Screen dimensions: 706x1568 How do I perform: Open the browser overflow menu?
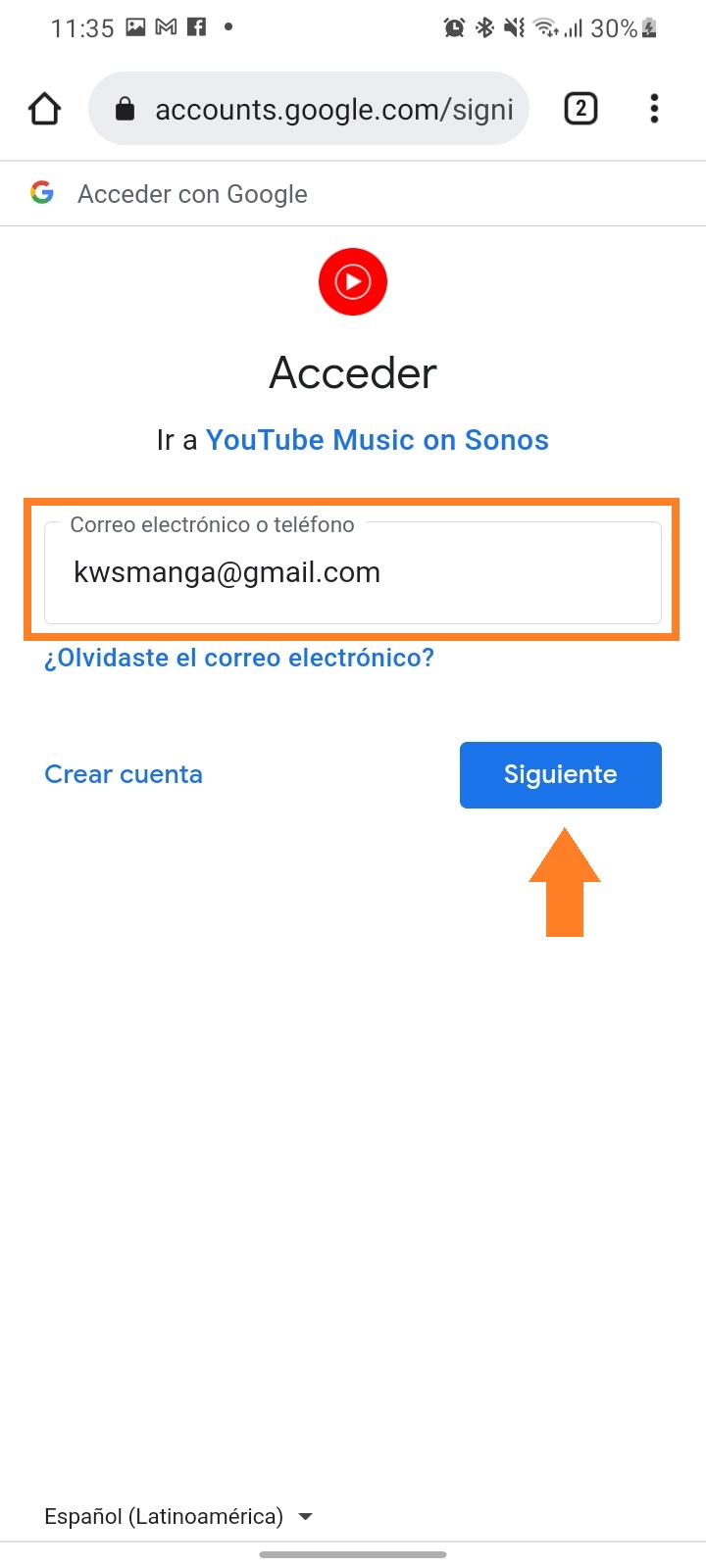click(x=654, y=109)
